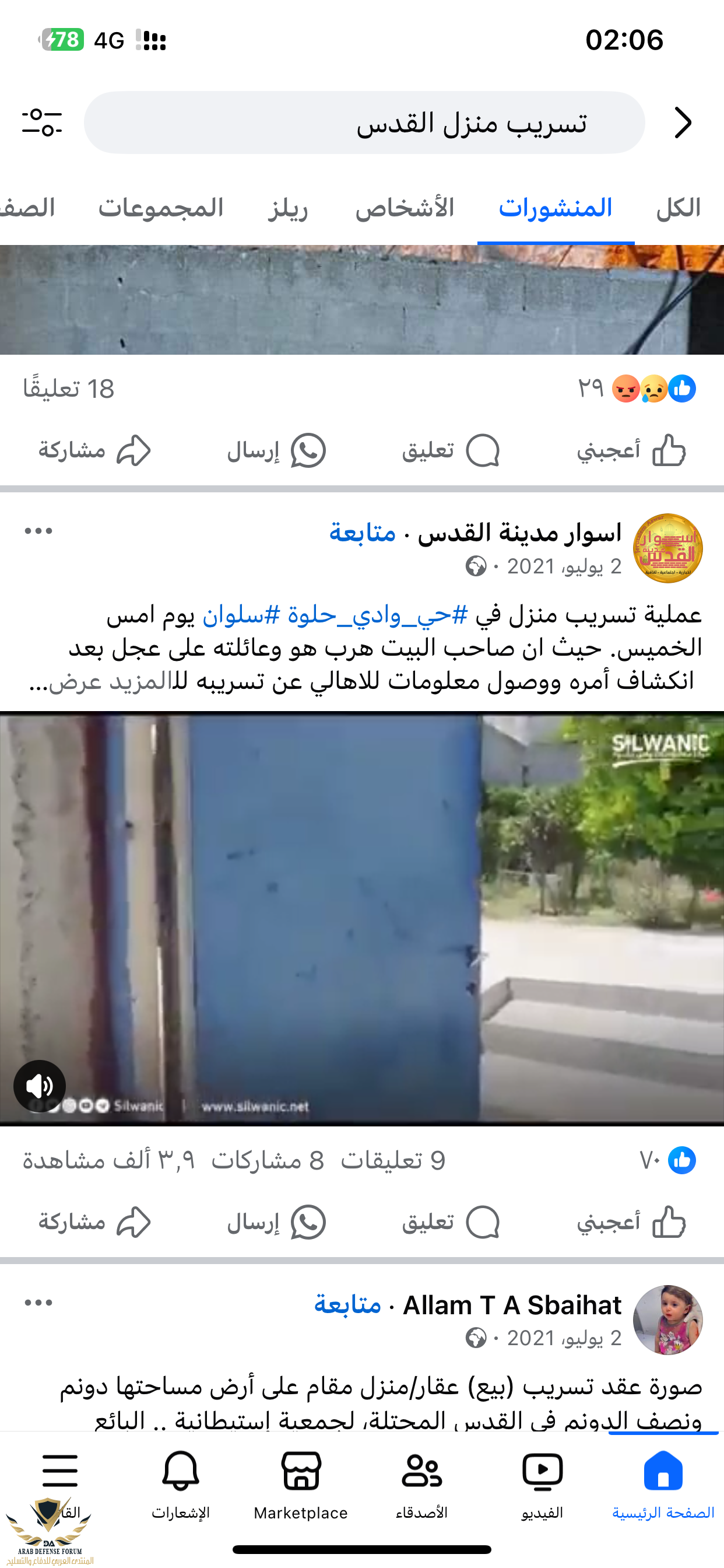This screenshot has width=724, height=1568.
Task: Follow Allam T A Sbaihat
Action: click(347, 1305)
